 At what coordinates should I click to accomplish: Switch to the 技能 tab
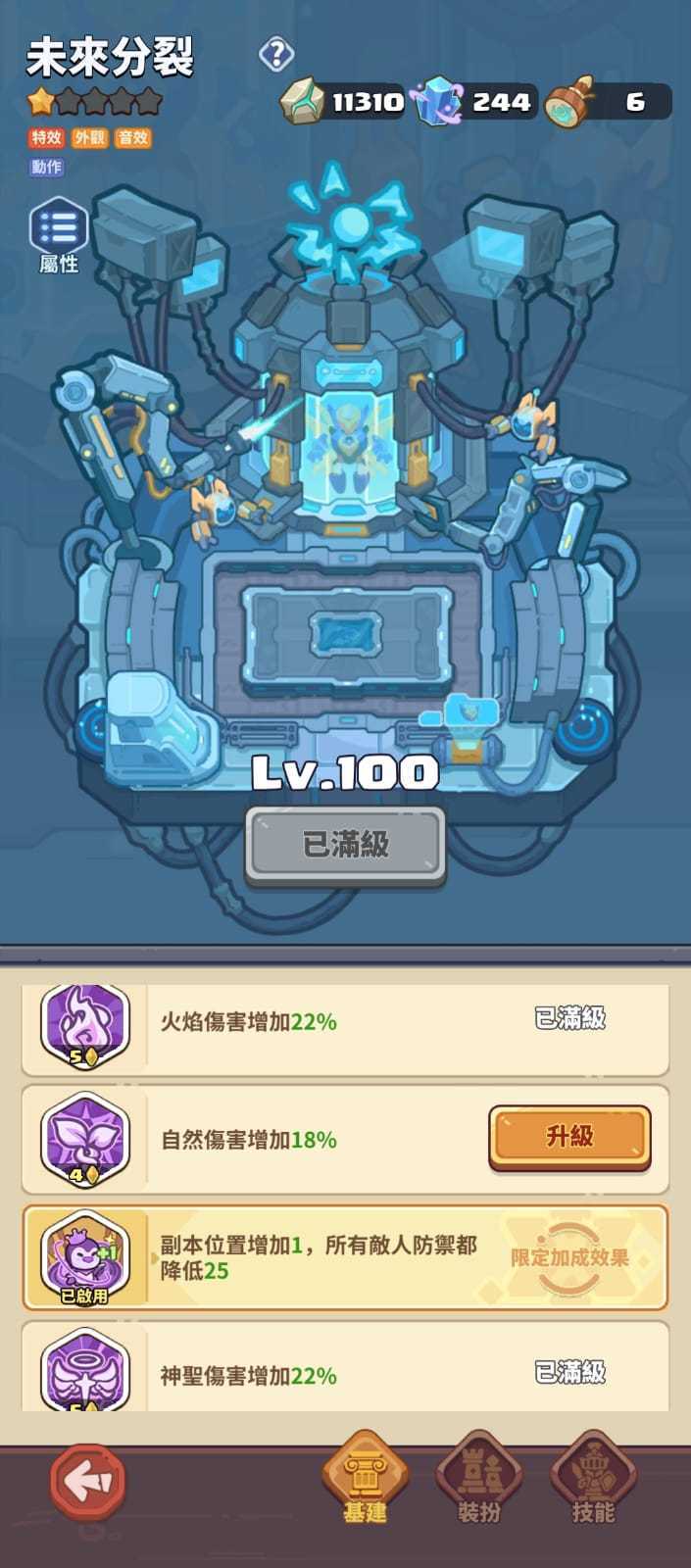tap(593, 1480)
